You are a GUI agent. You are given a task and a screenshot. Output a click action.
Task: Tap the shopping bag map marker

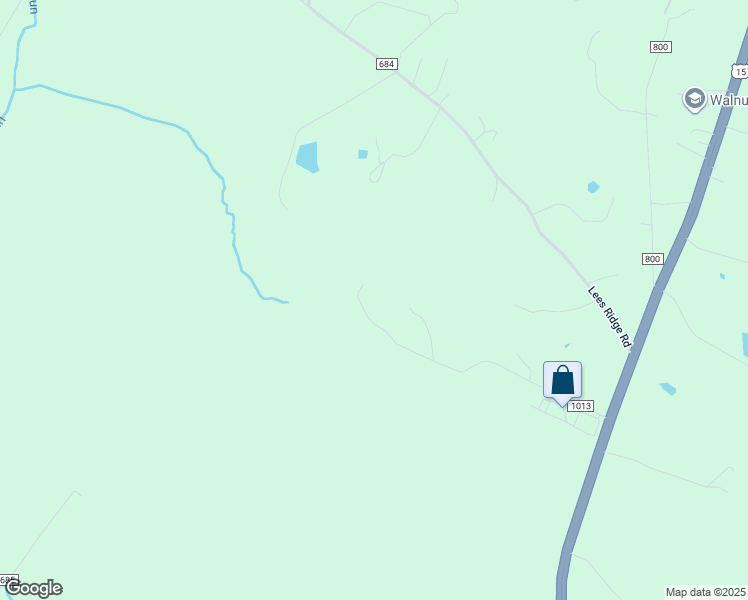pos(562,381)
